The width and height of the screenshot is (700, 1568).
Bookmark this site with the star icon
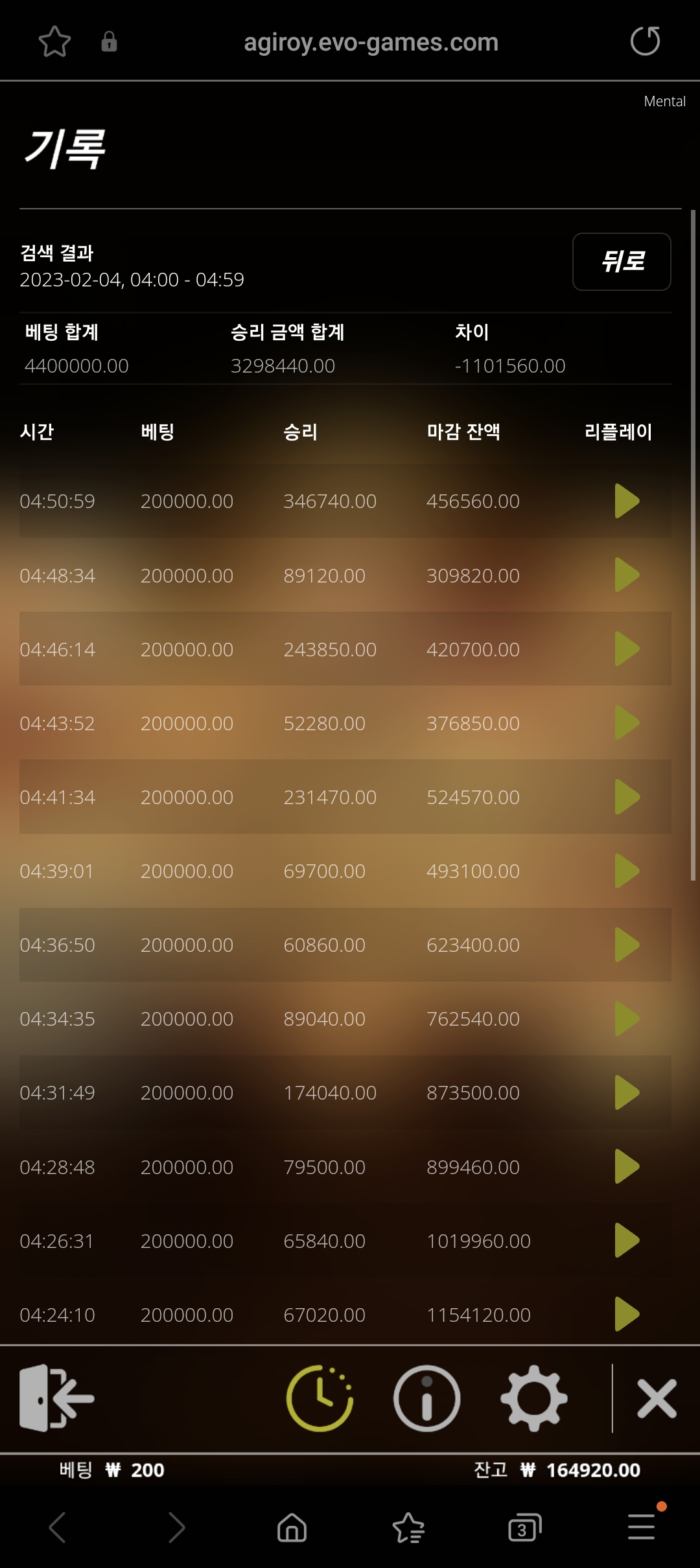tap(54, 42)
